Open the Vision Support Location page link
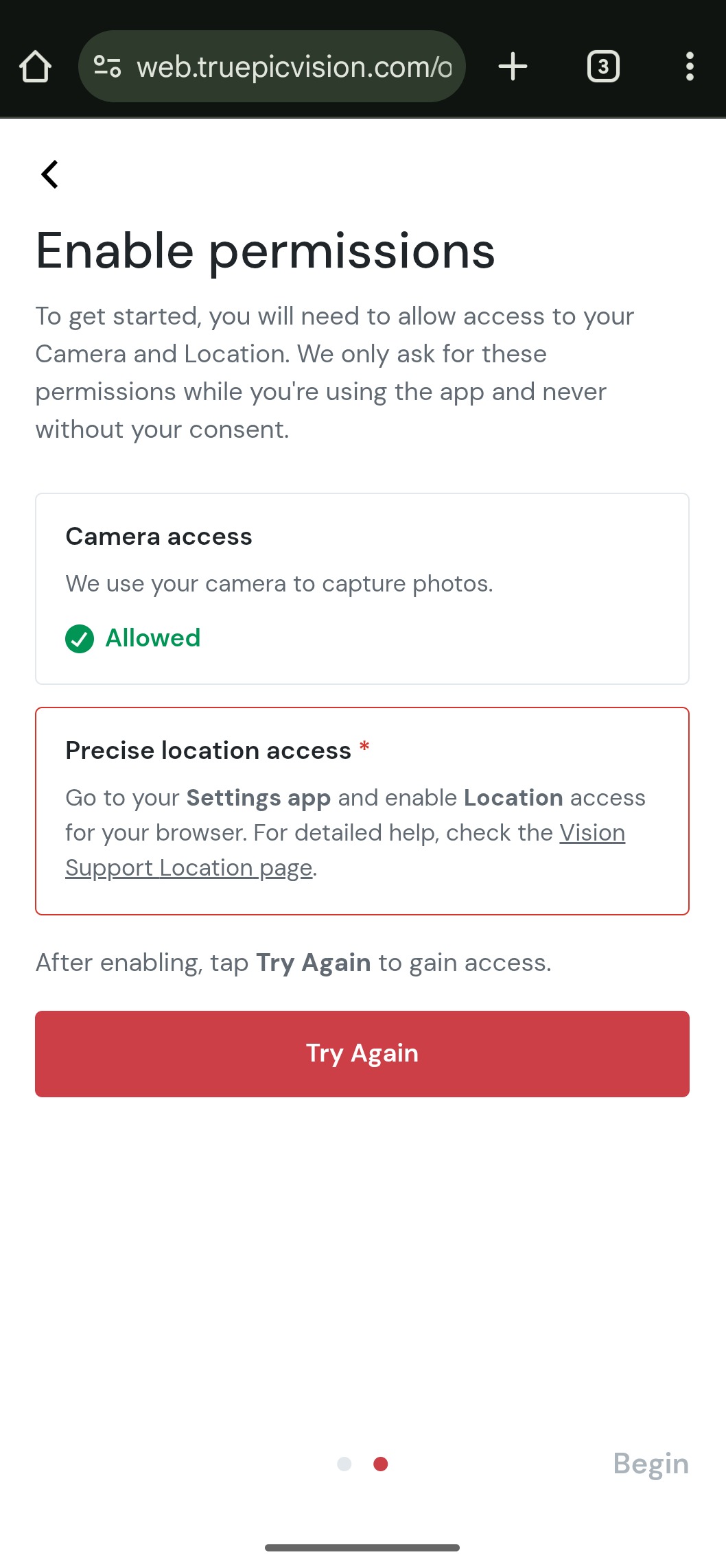The width and height of the screenshot is (726, 1568). pos(345,850)
